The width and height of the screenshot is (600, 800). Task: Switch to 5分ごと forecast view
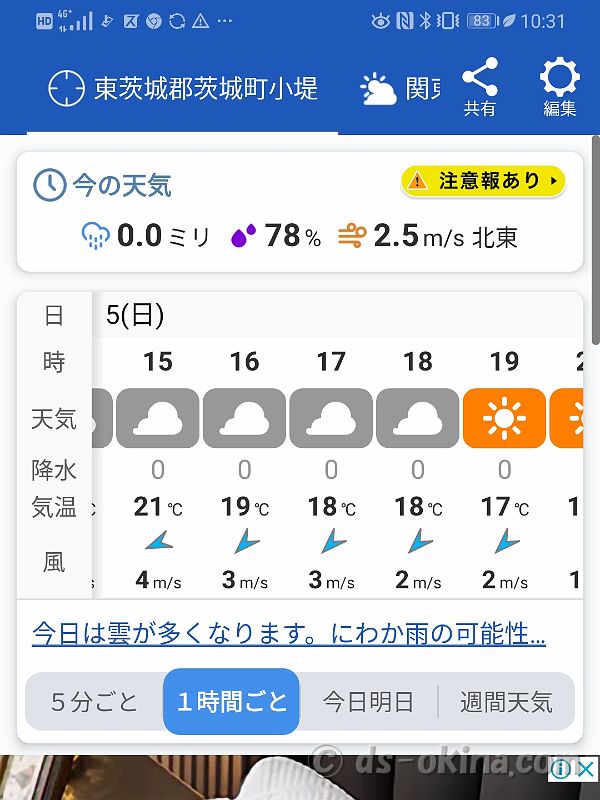coord(95,701)
